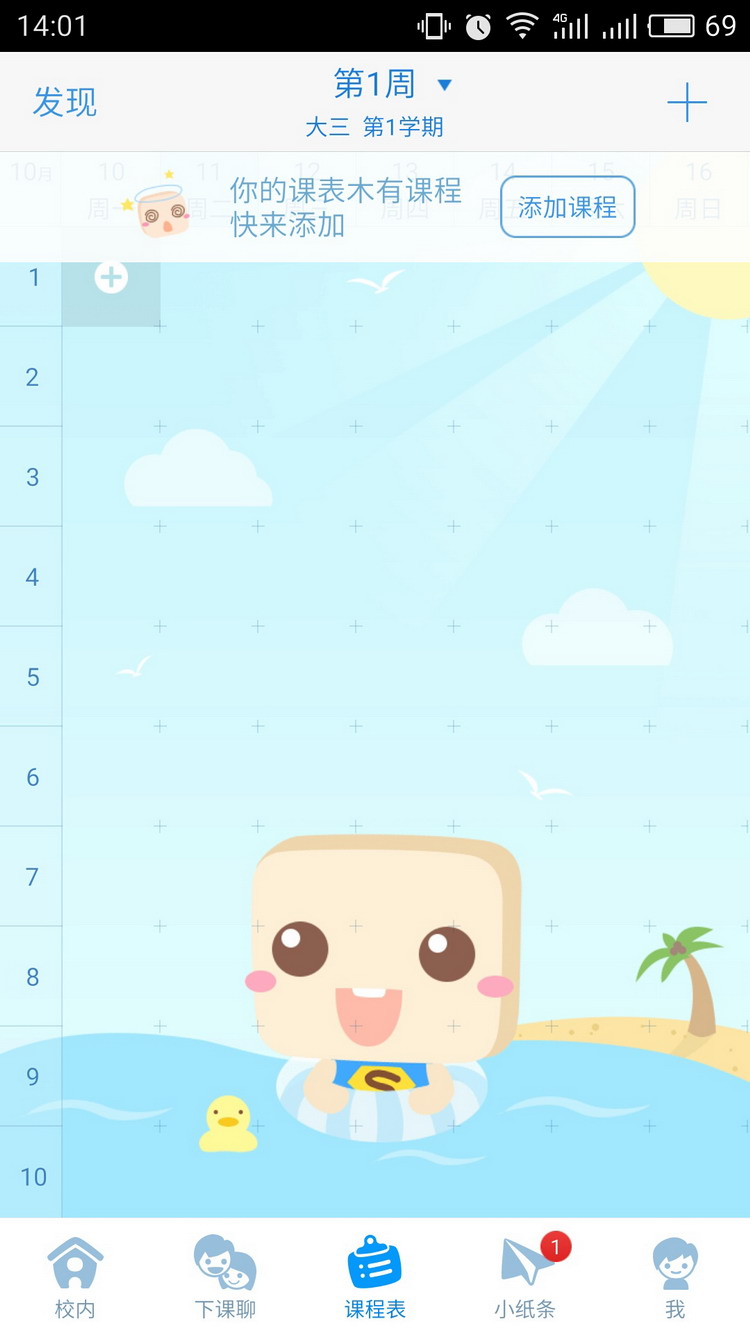Go to the 下课聊 tab
Screen dimensions: 750x1333
[225, 1277]
